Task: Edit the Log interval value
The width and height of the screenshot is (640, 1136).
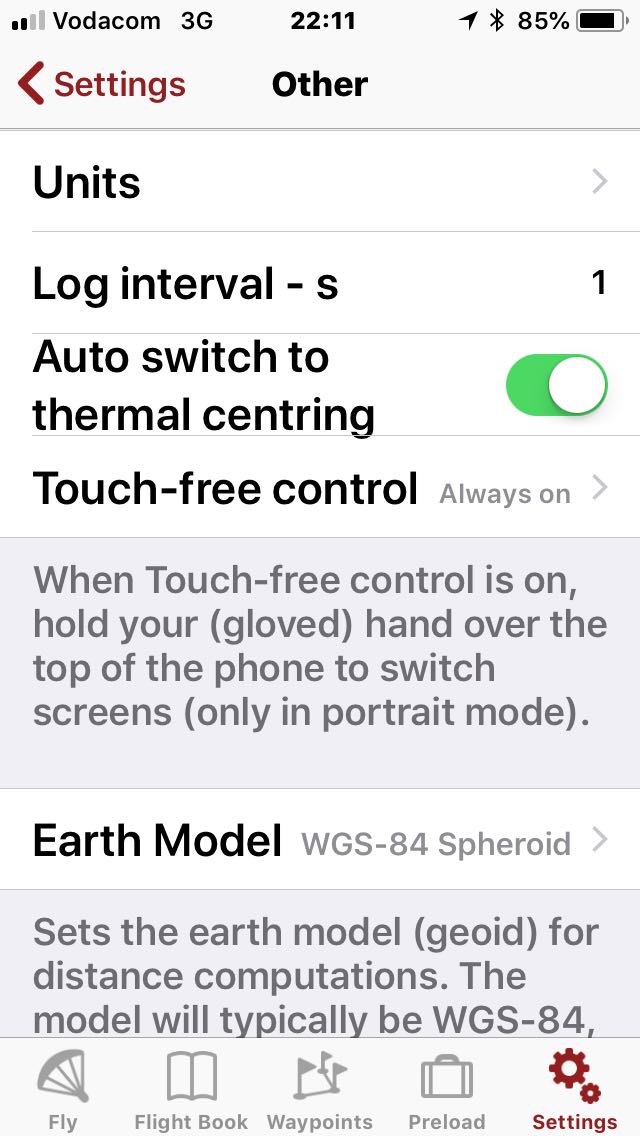Action: [598, 283]
